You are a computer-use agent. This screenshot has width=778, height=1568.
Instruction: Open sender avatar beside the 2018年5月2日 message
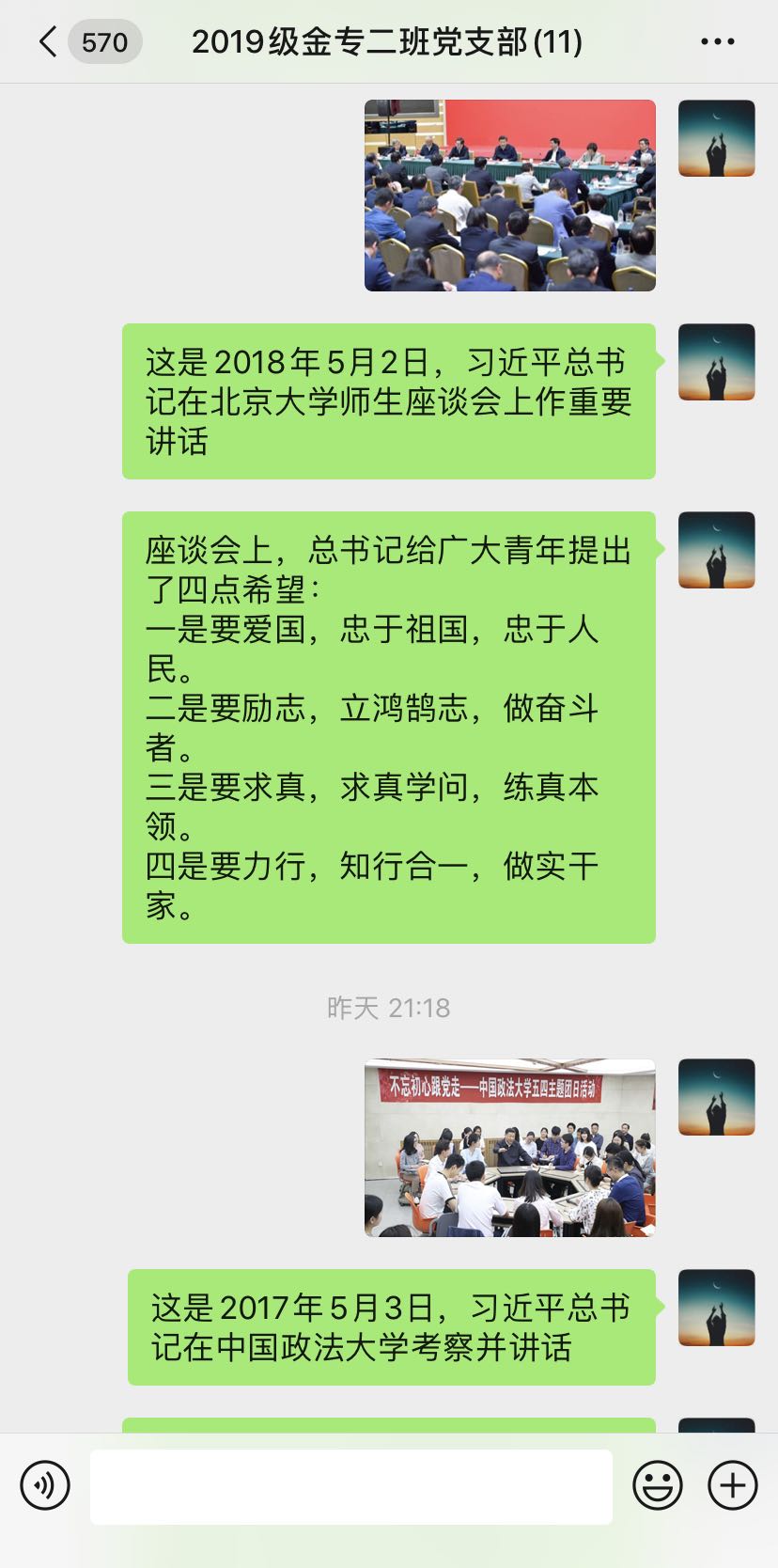(x=716, y=362)
